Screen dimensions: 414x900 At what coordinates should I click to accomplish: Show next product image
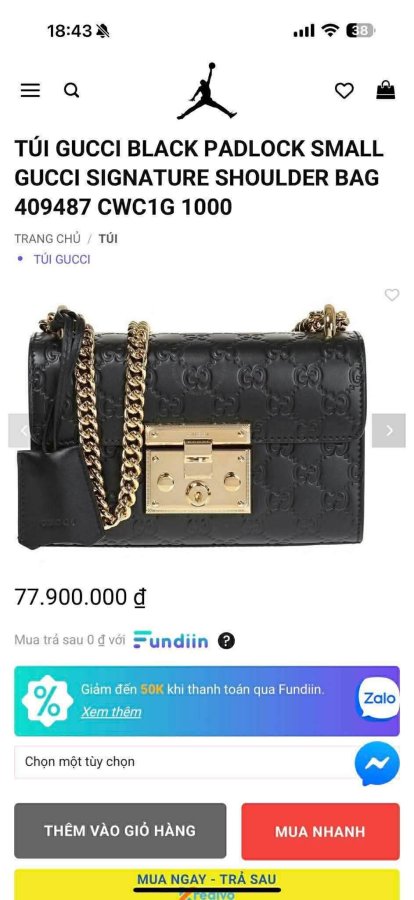pyautogui.click(x=389, y=430)
